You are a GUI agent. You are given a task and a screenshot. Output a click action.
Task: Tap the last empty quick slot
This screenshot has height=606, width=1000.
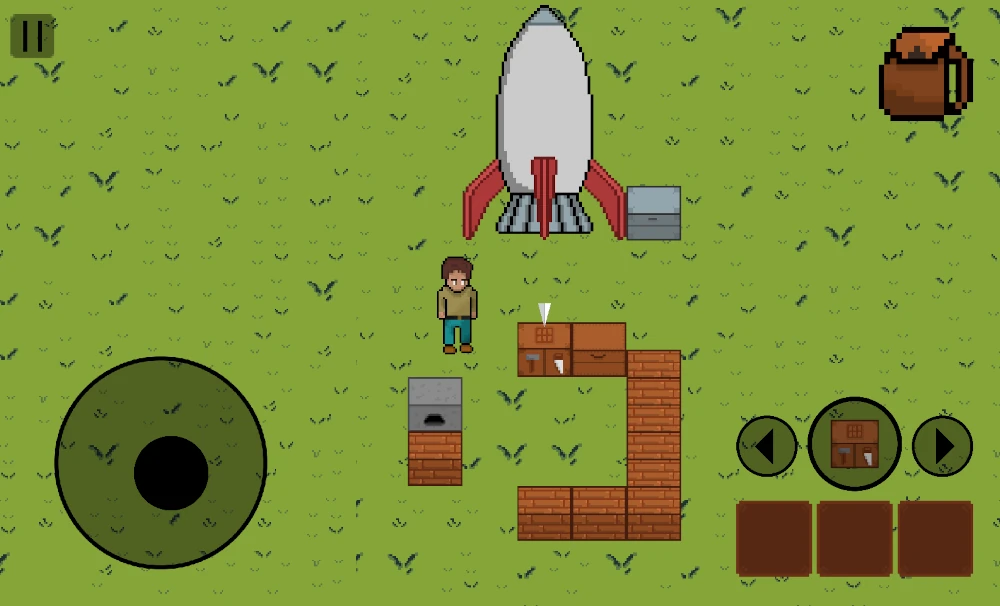point(935,538)
